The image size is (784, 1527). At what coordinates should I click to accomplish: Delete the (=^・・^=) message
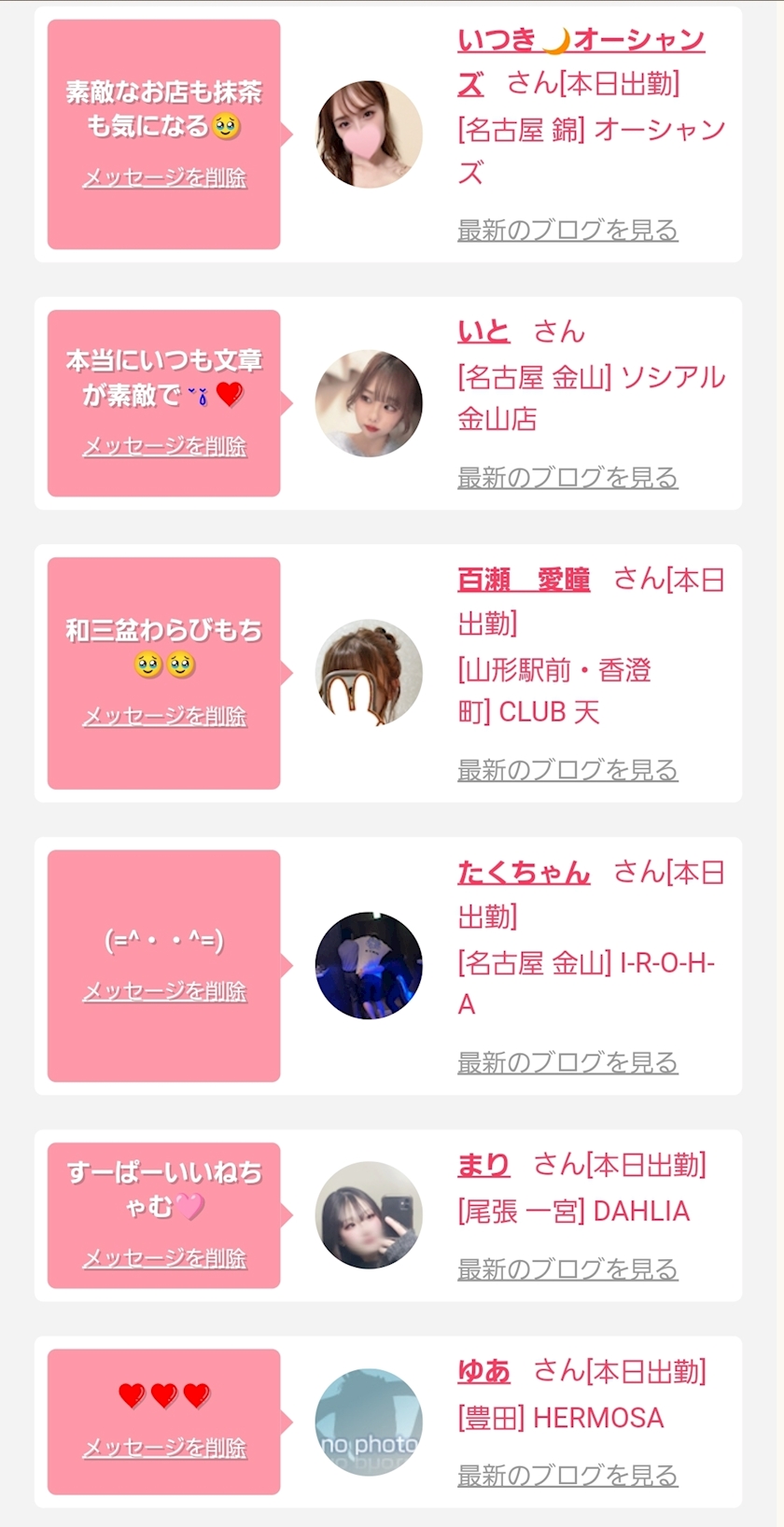[164, 991]
